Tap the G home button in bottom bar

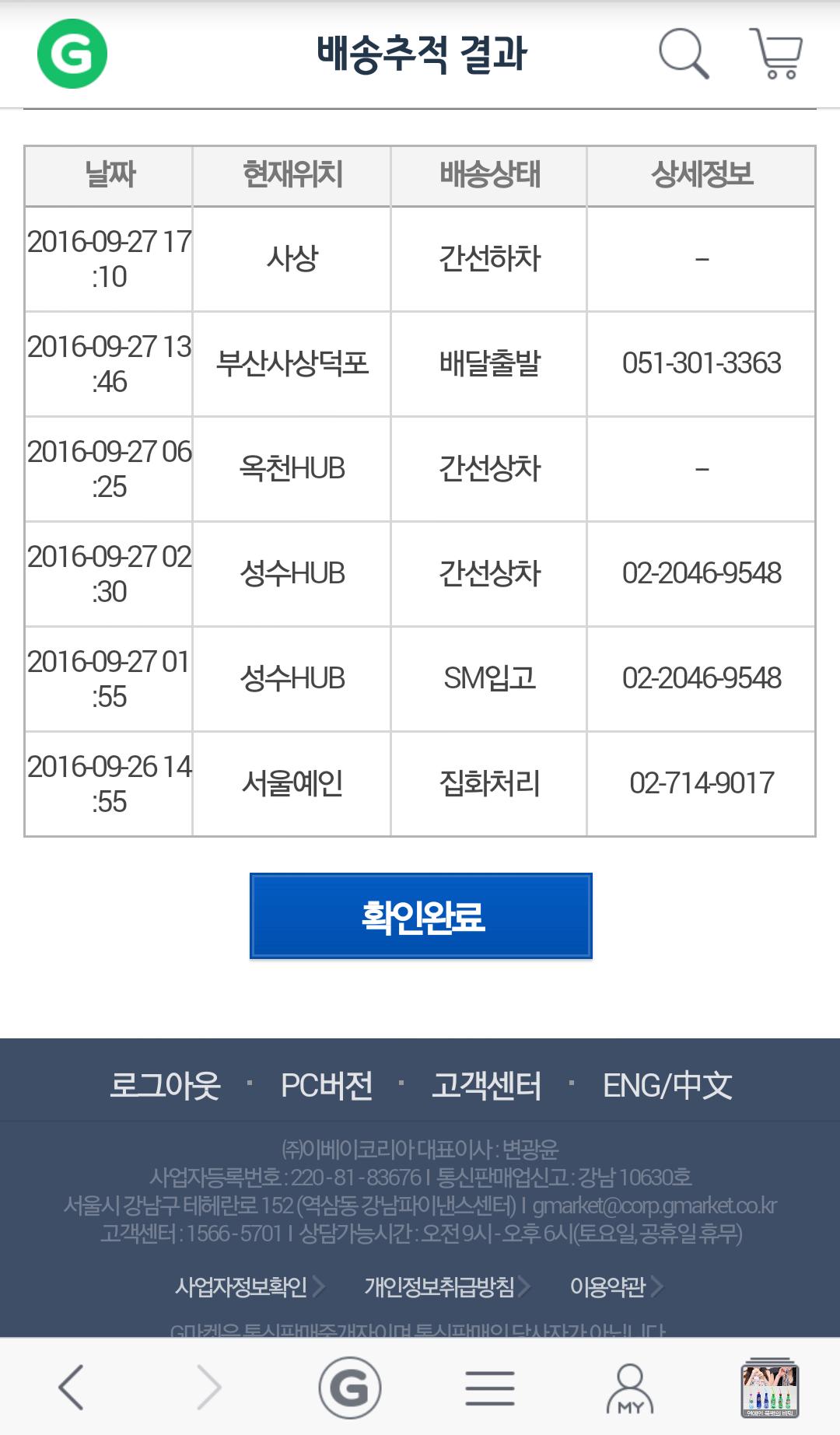(x=350, y=1387)
